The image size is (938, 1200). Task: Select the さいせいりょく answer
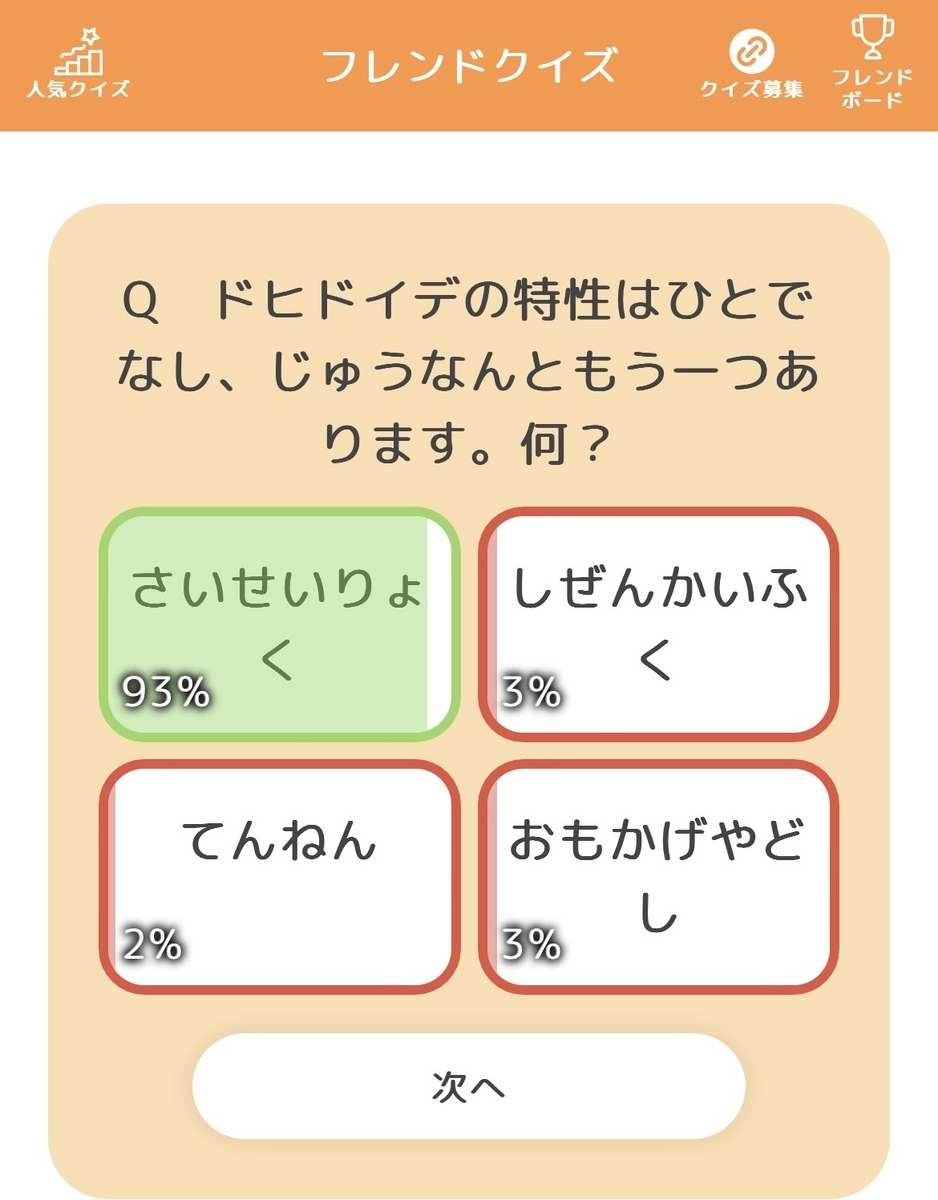pyautogui.click(x=279, y=624)
